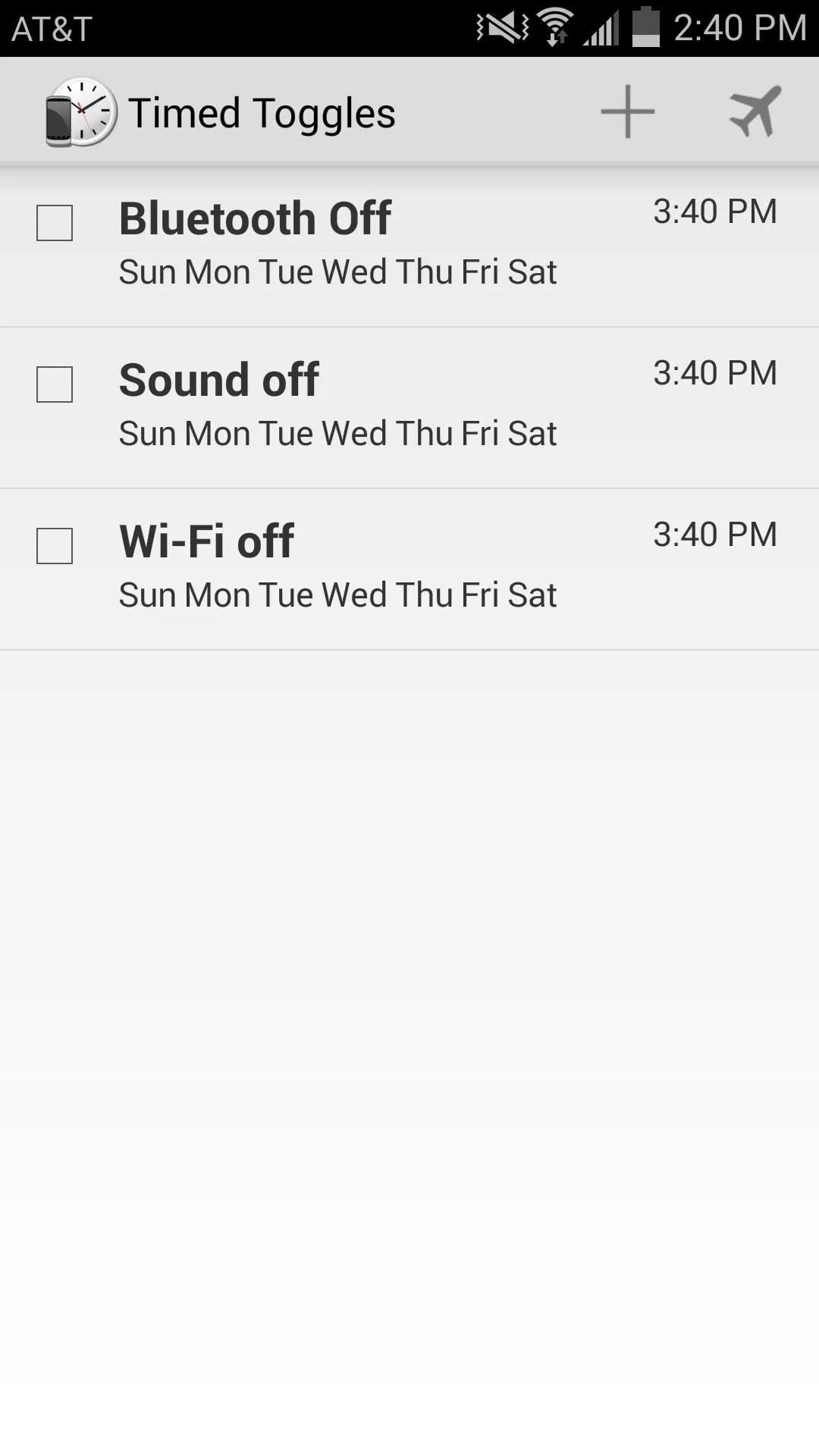Open the Sound off schedule entry
This screenshot has height=1456, width=819.
click(409, 408)
